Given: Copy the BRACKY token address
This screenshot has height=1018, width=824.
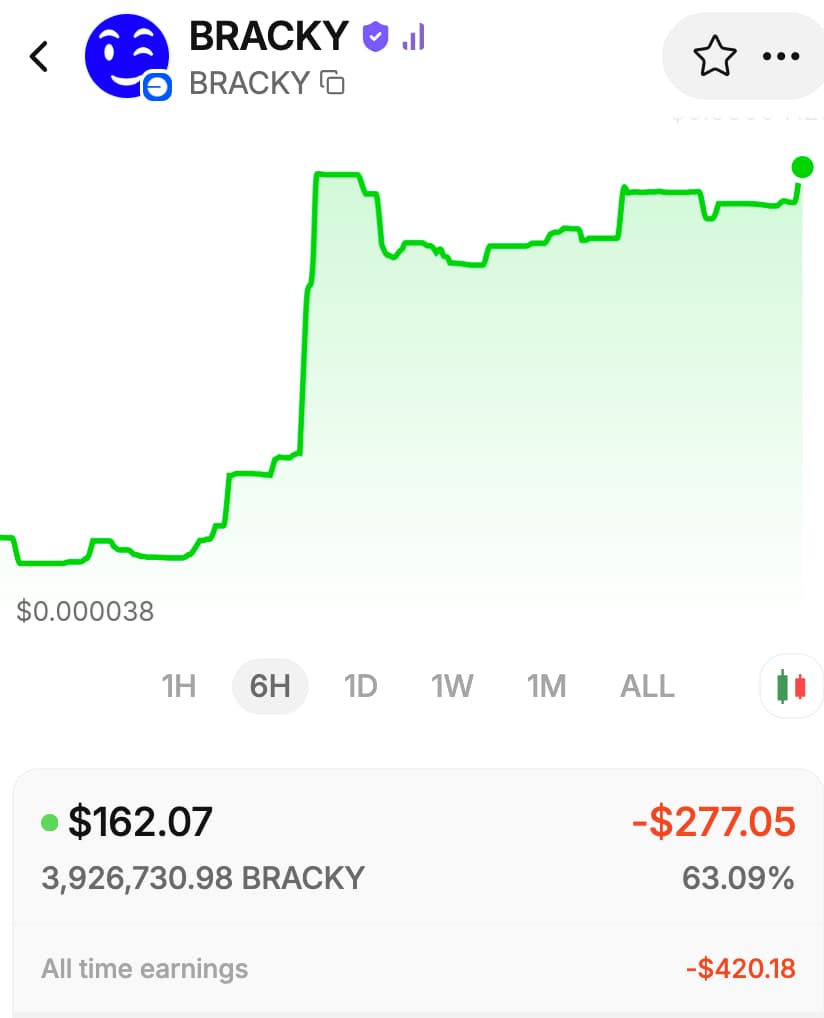Looking at the screenshot, I should [x=333, y=83].
